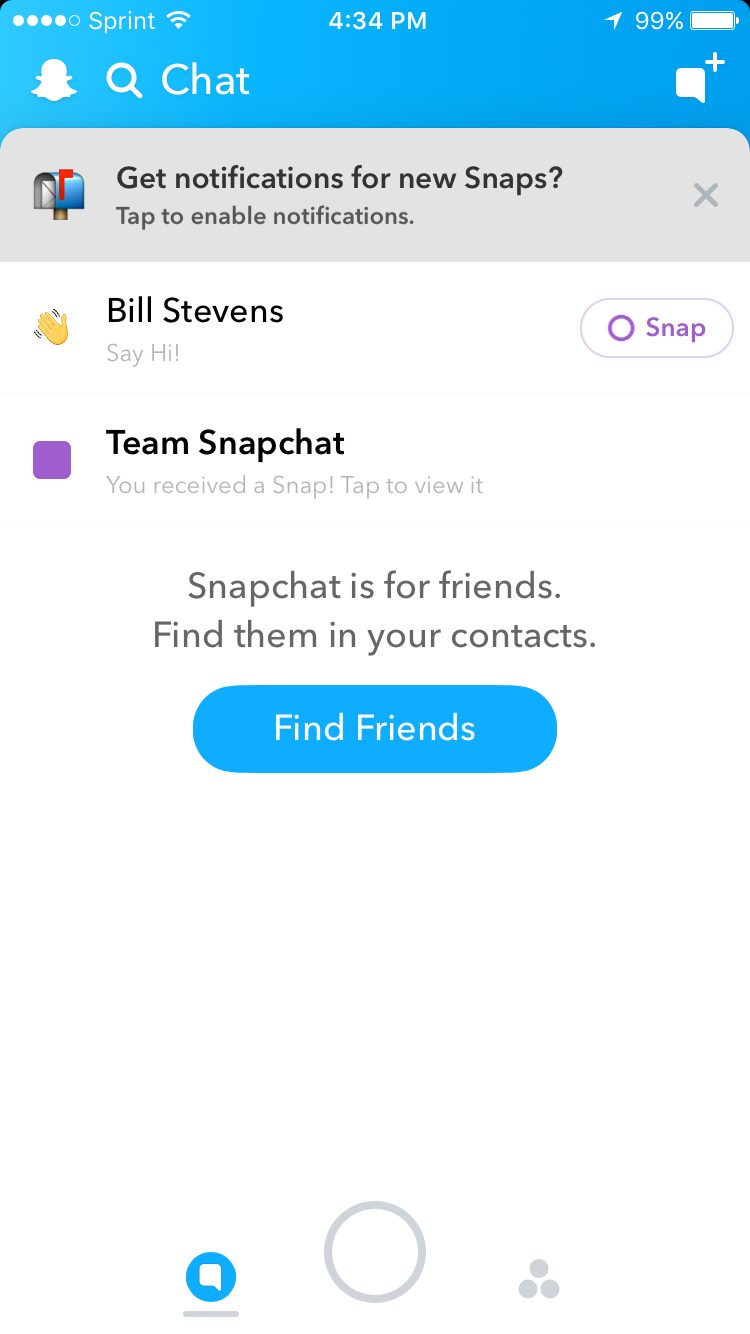Send a Snap to Bill Stevens

click(657, 328)
